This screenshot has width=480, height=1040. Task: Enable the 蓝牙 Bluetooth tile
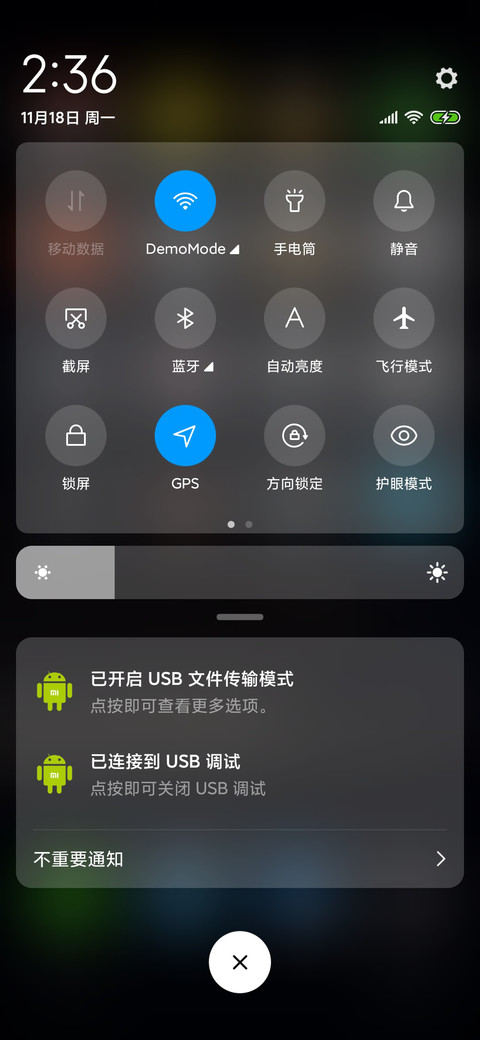(x=185, y=318)
